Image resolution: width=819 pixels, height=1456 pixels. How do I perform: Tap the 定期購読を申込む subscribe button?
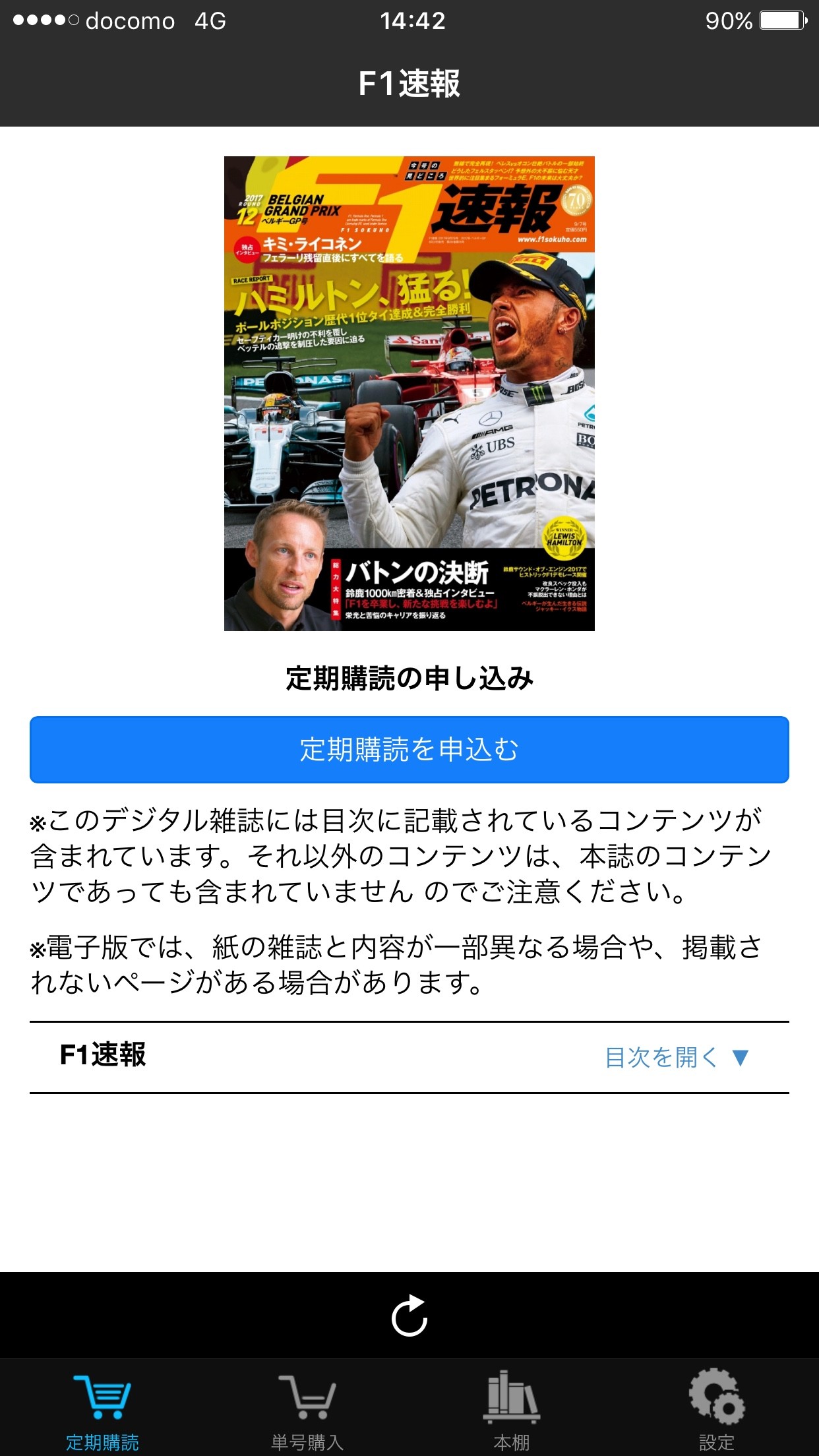(x=409, y=750)
